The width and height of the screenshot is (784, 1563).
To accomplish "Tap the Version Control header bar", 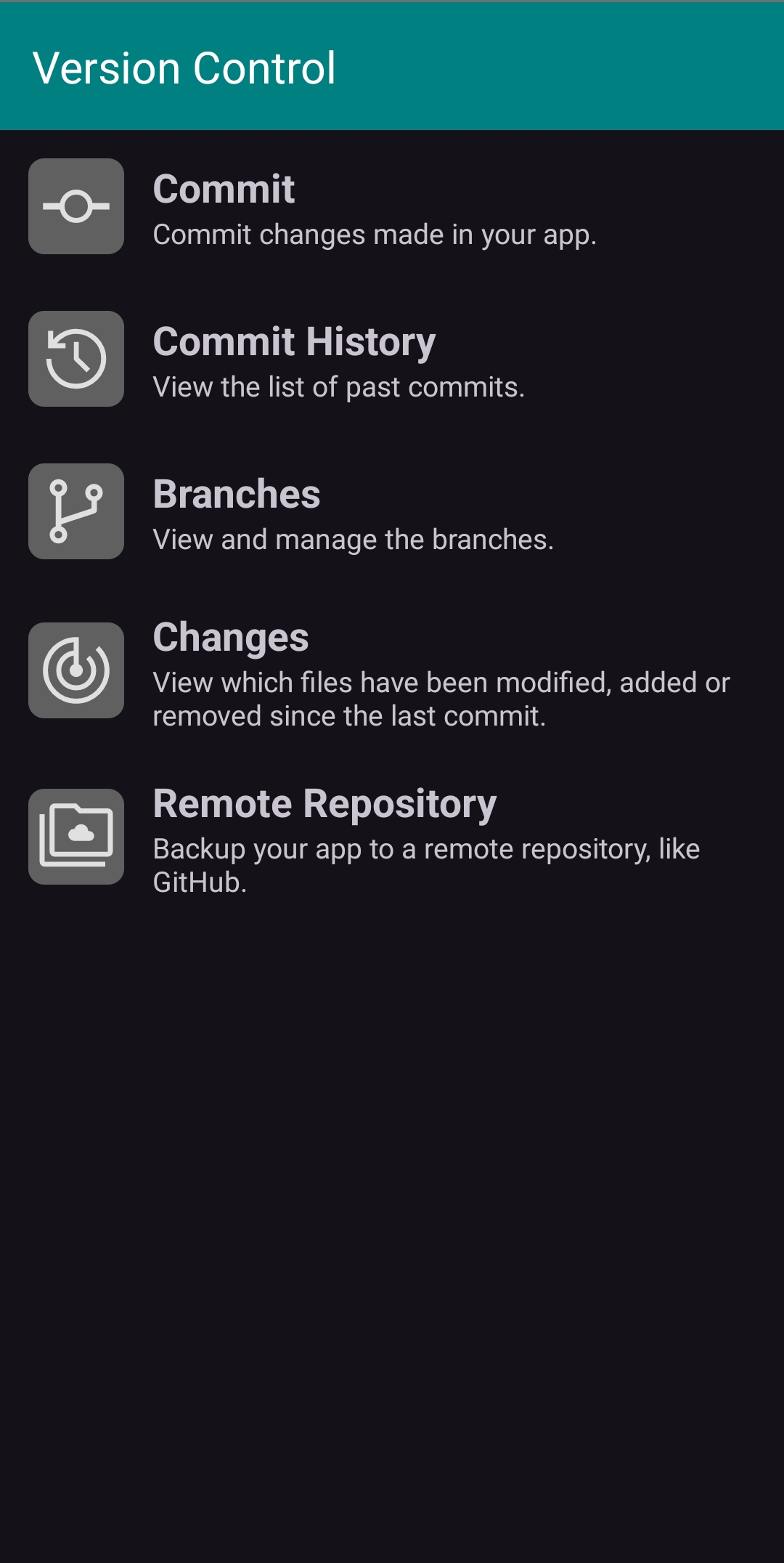I will coord(392,67).
